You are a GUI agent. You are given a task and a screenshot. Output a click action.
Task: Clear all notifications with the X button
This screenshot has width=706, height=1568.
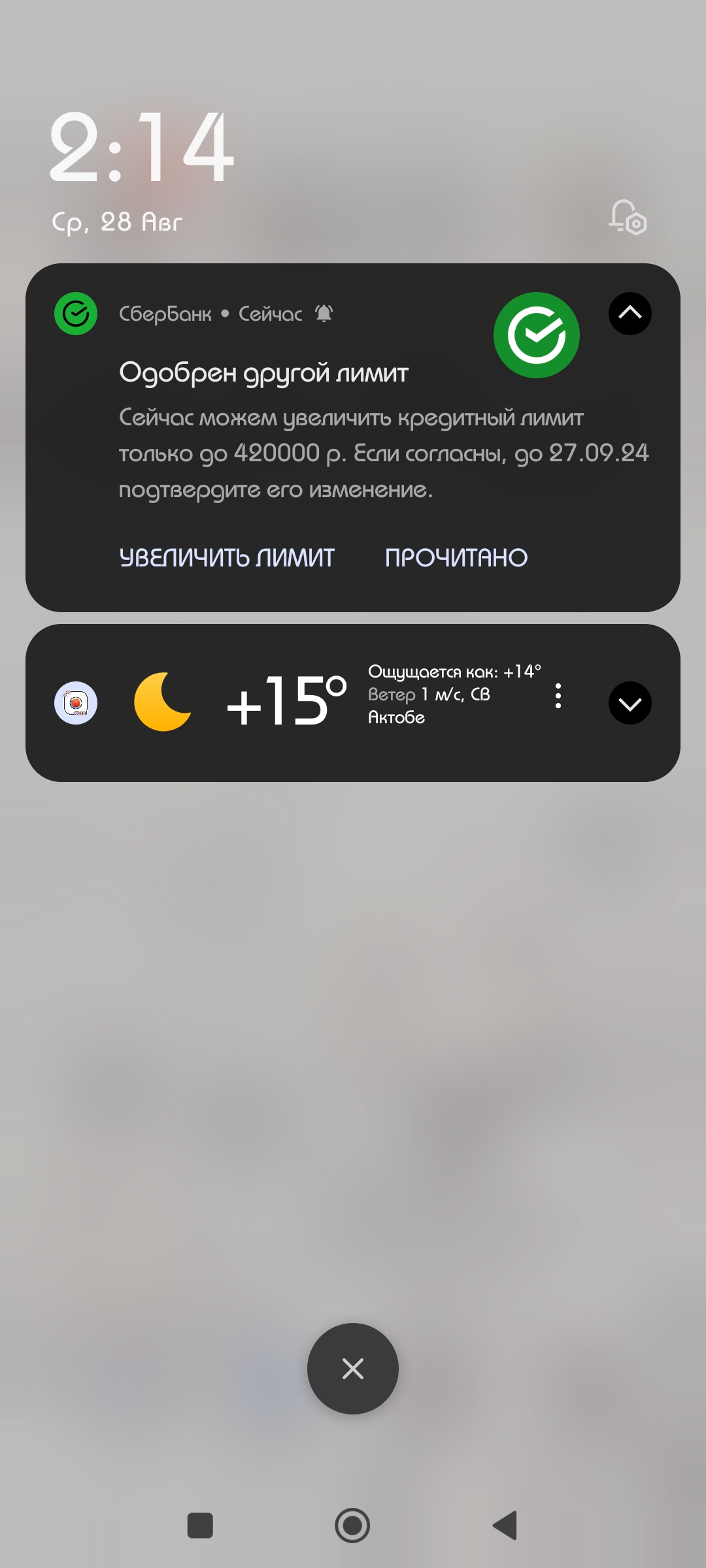click(x=353, y=1369)
